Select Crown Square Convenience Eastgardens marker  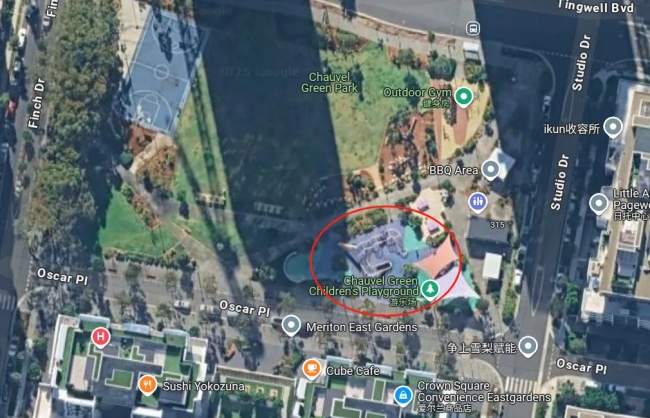point(403,394)
